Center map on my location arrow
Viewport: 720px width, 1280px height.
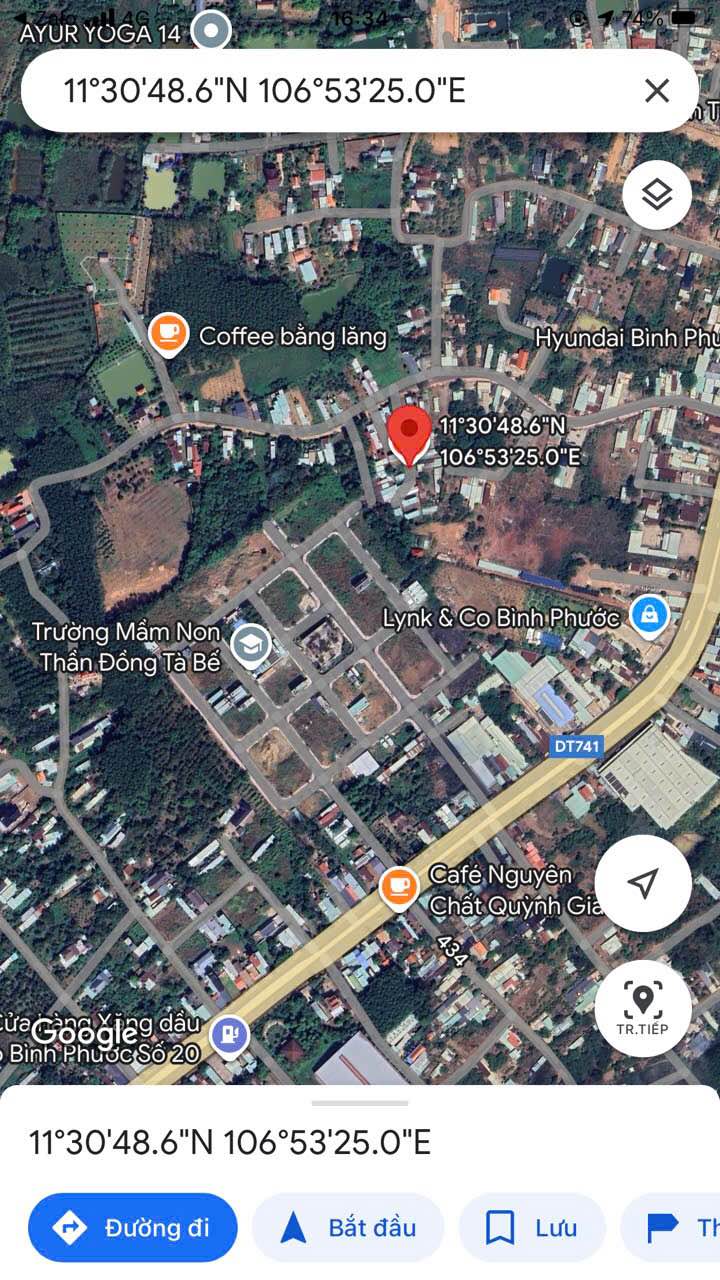click(x=643, y=883)
